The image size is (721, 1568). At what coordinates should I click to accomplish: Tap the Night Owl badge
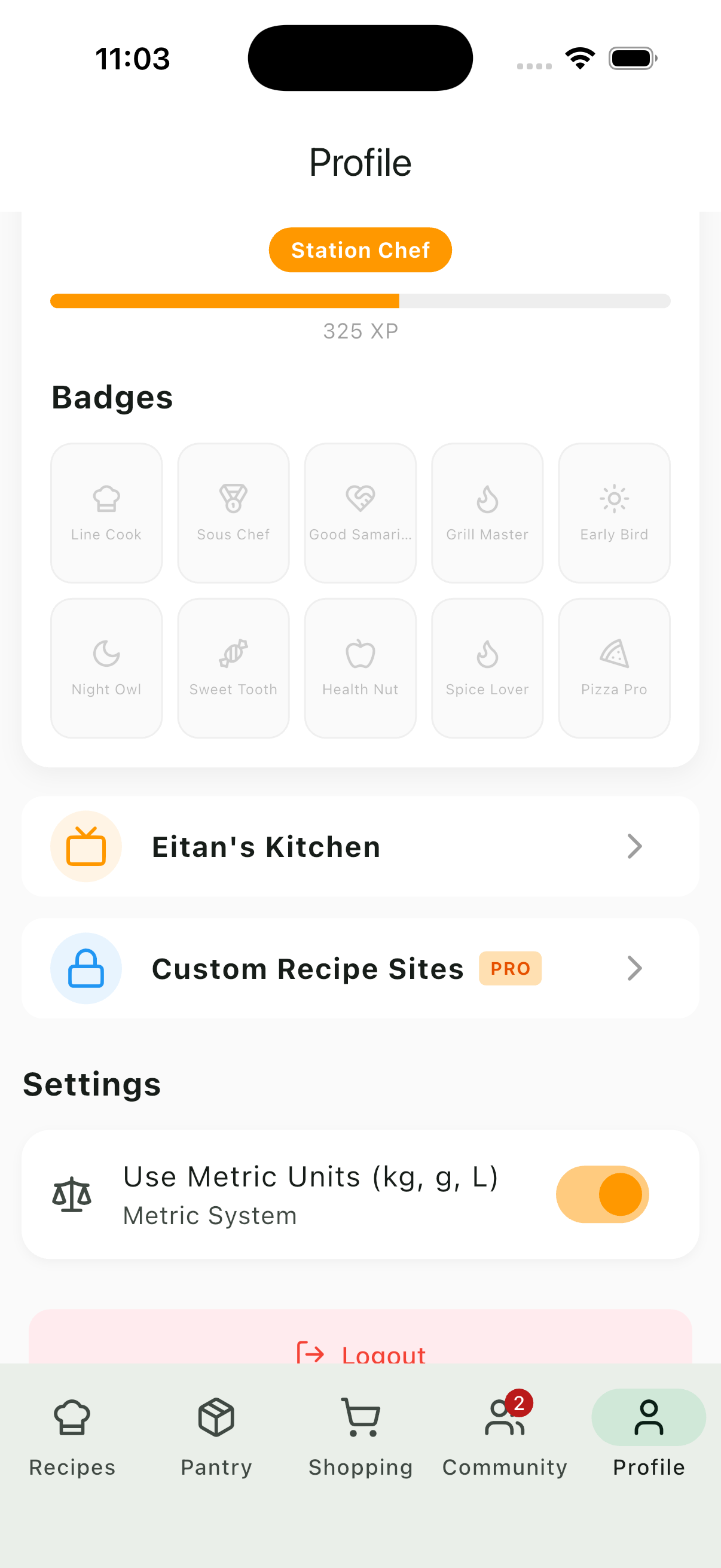coord(106,668)
